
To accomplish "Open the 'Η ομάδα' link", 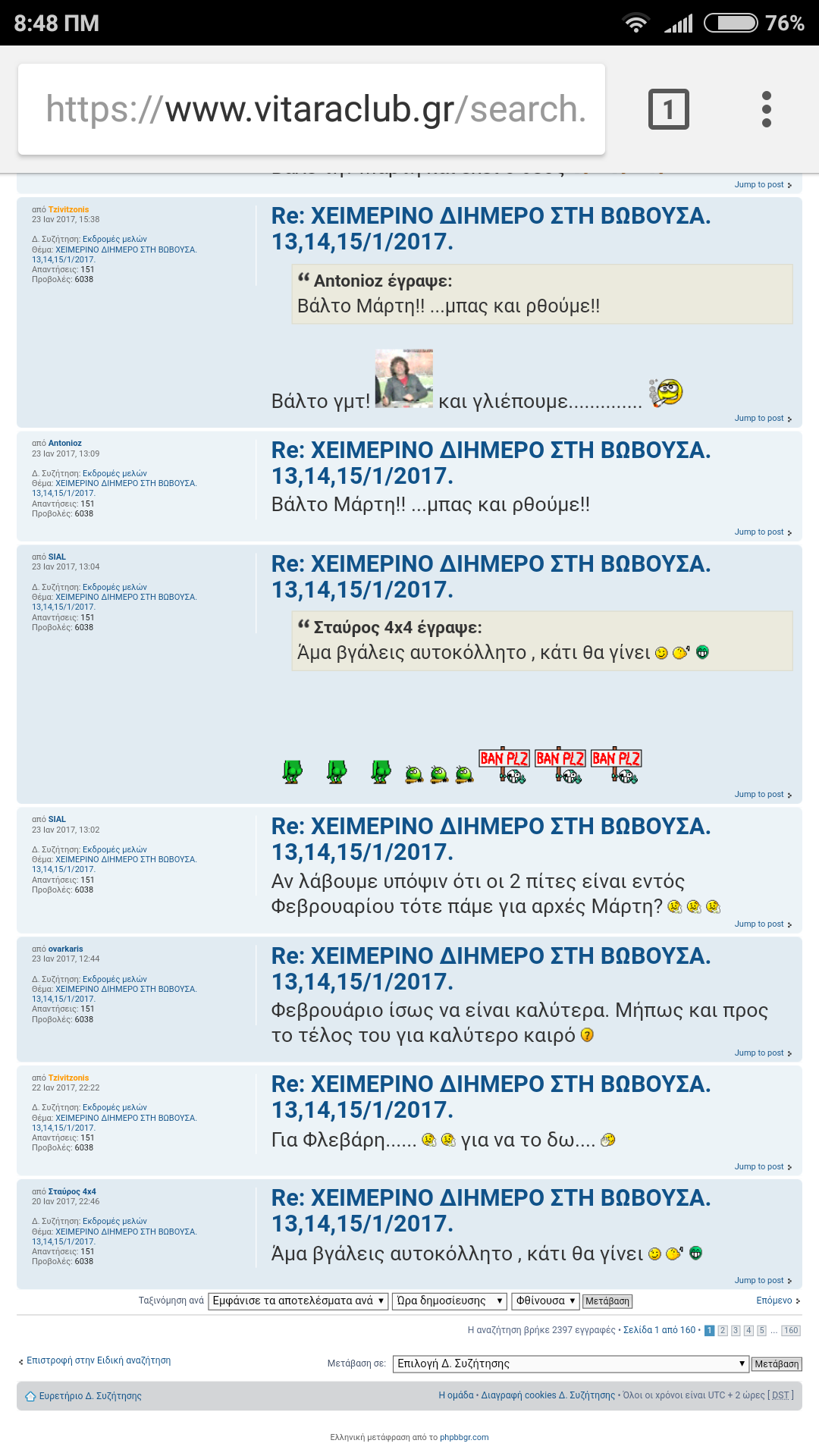I will coord(456,1395).
